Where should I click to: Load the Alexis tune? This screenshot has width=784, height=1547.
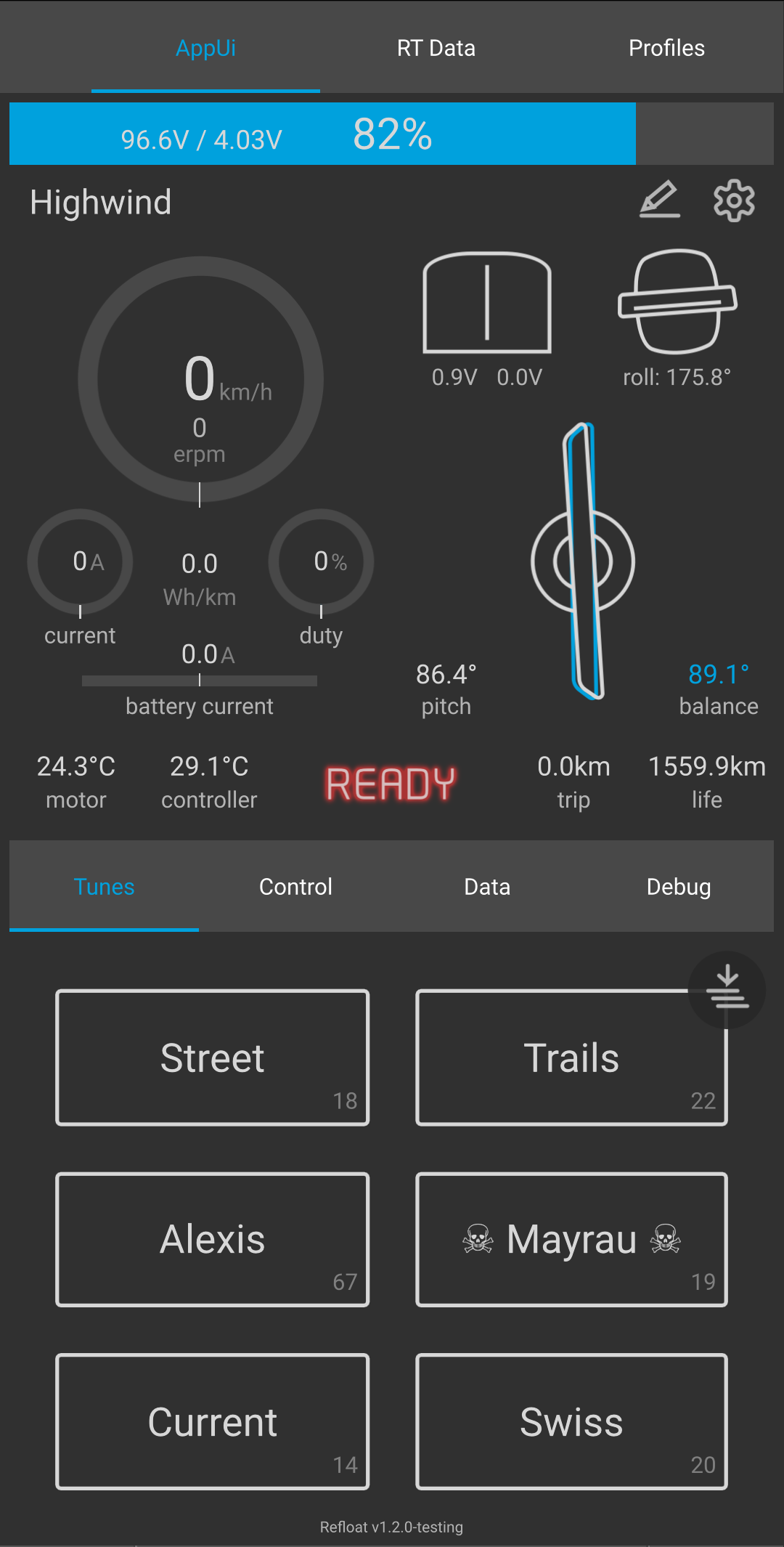pos(212,1239)
